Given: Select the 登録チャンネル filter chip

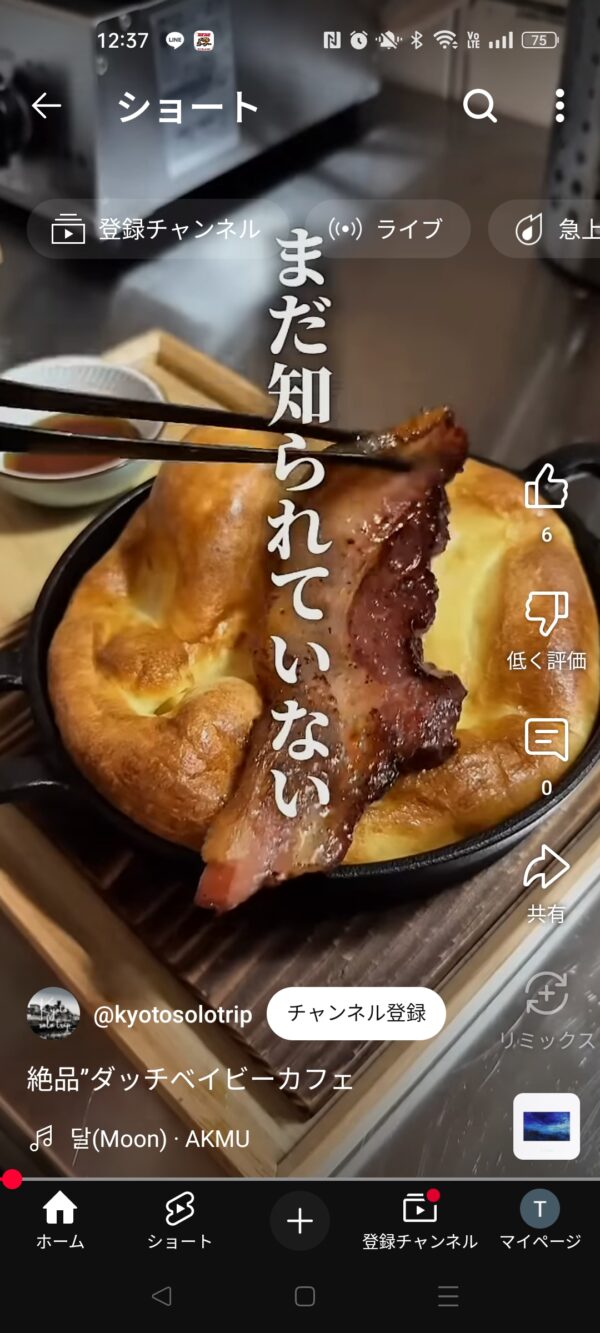Looking at the screenshot, I should click(x=157, y=229).
